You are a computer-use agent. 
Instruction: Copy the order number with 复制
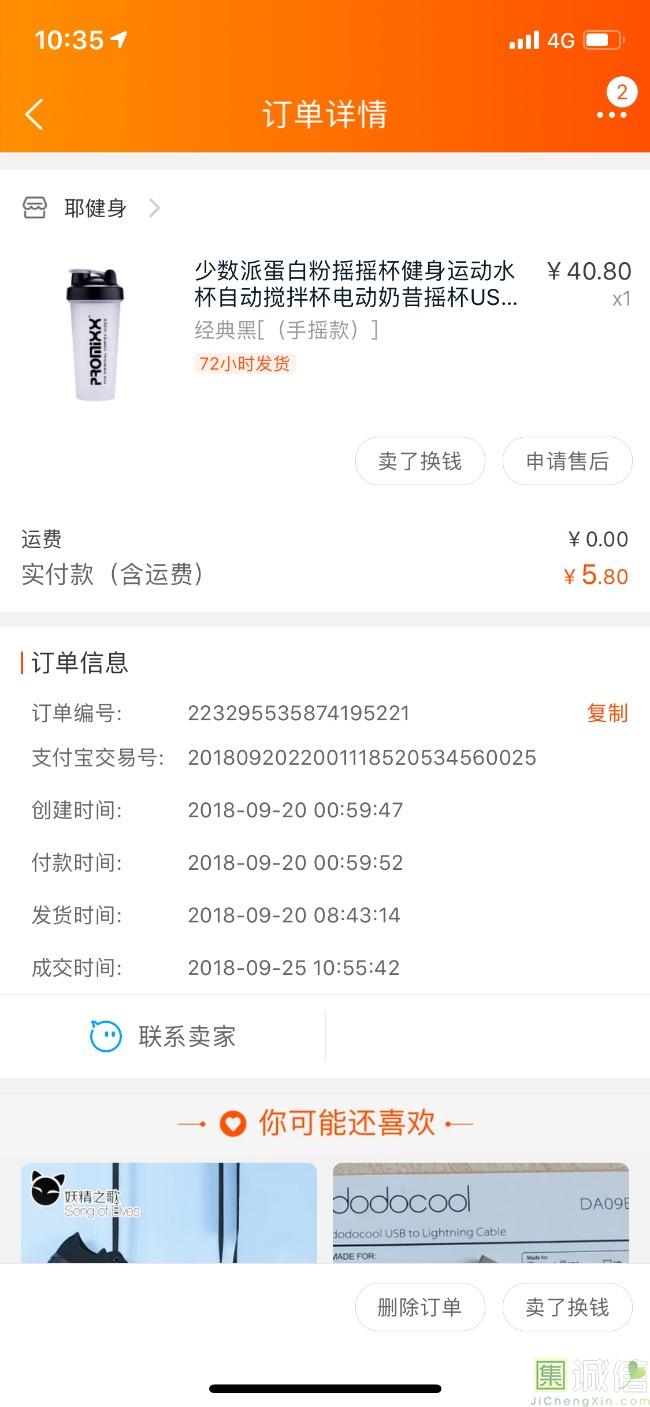click(x=607, y=713)
